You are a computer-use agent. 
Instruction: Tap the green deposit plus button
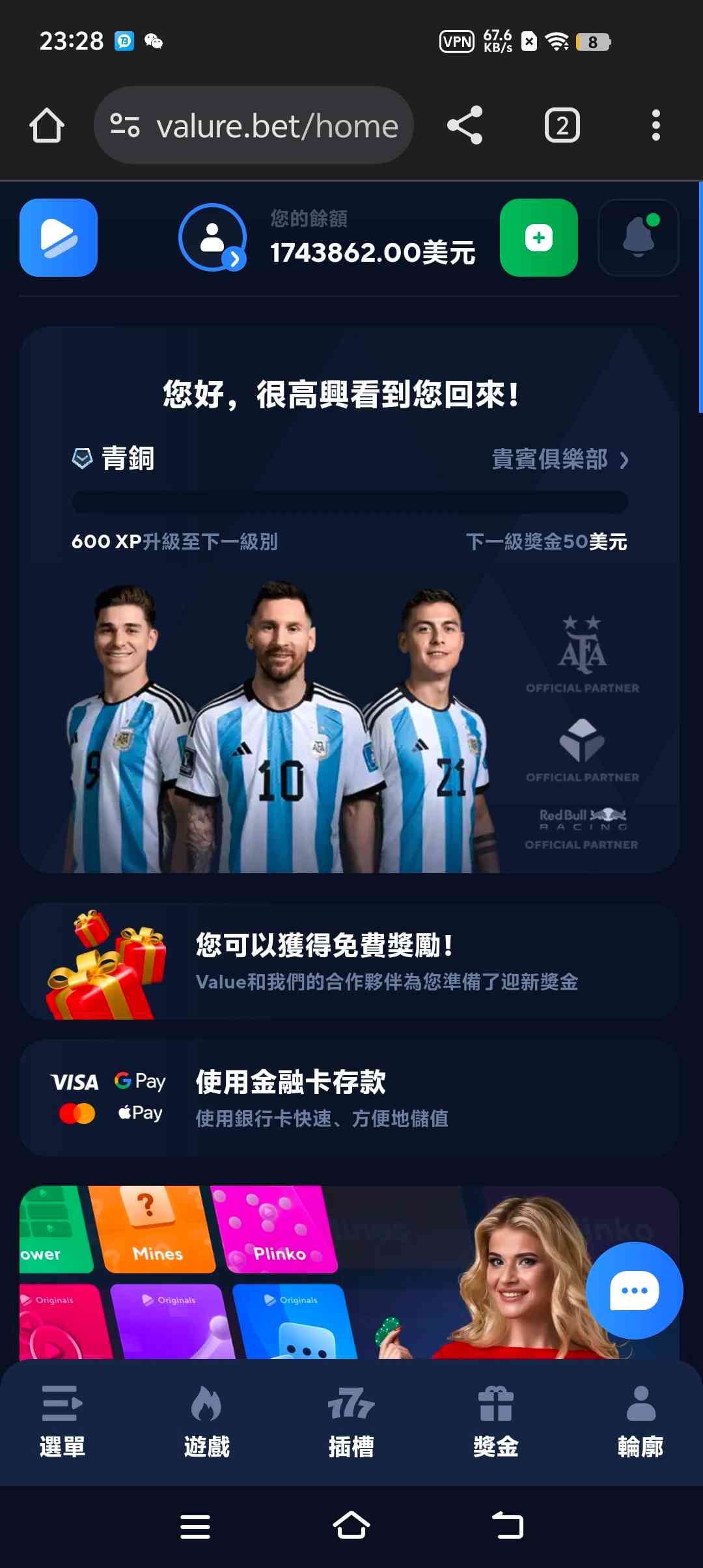pos(538,238)
